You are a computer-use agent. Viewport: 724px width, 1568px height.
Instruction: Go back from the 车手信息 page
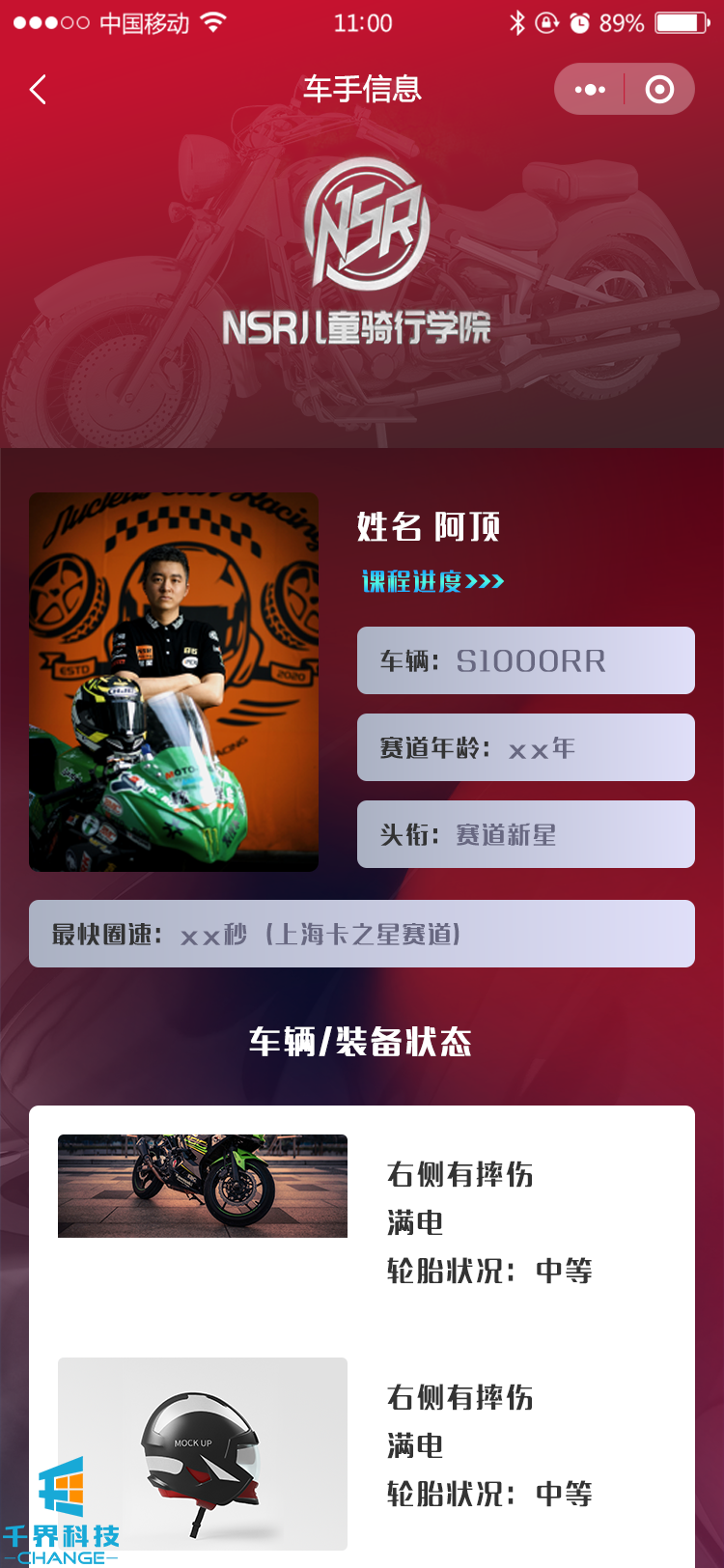point(39,90)
